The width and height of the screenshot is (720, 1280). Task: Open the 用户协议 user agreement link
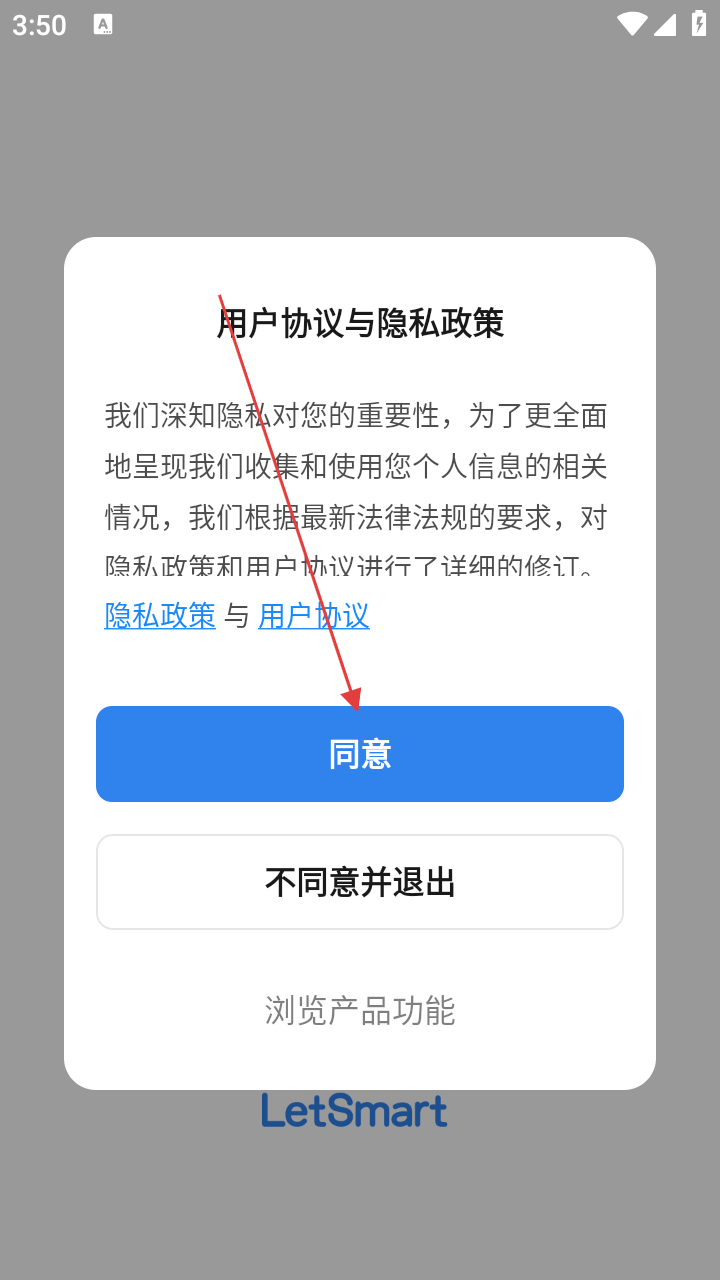point(314,616)
